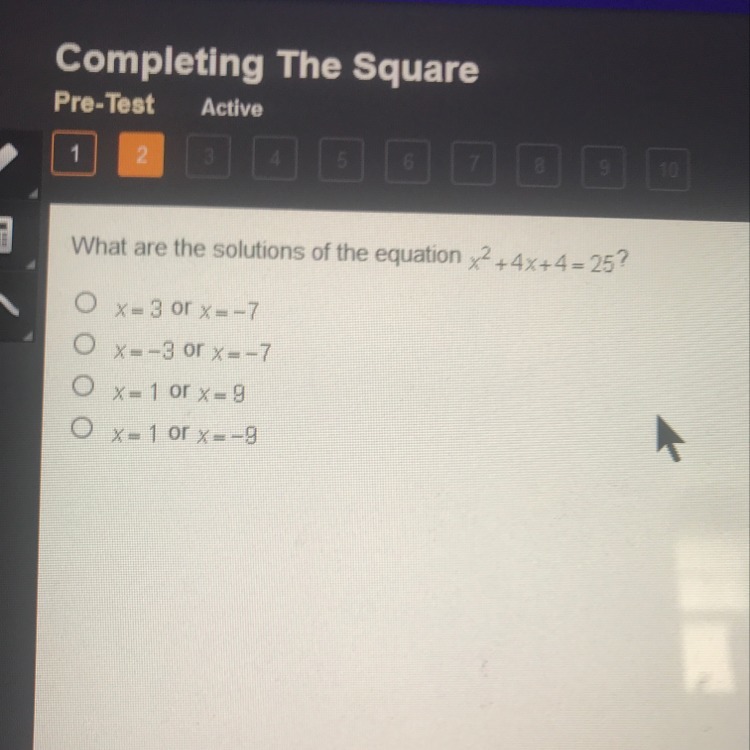Go to question 1
750x750 pixels.
[74, 153]
